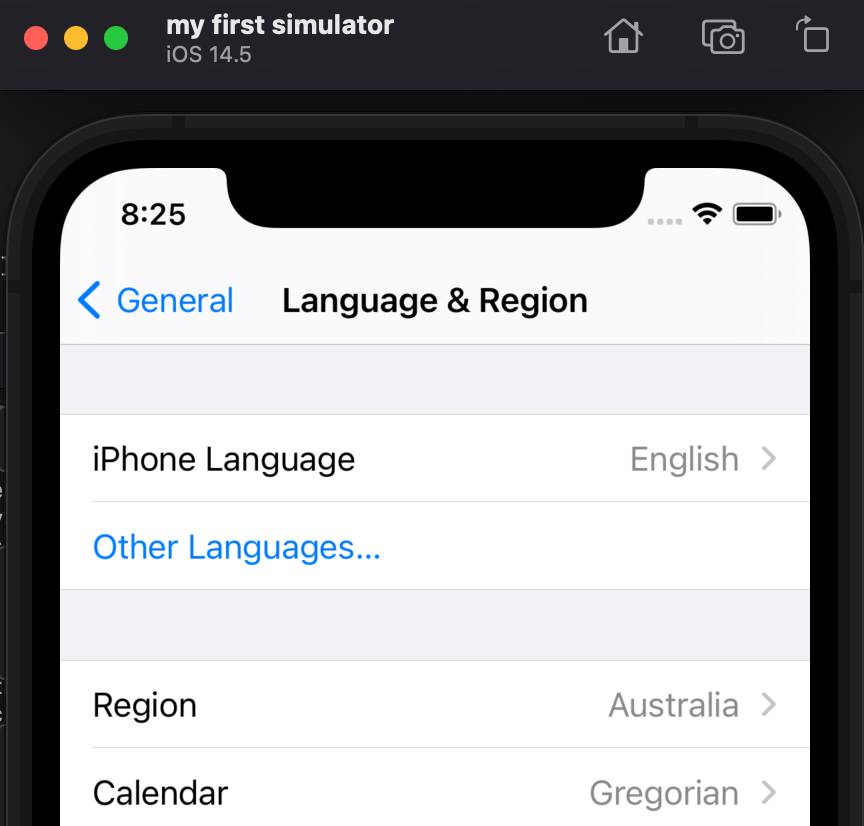Take a simulator screenshot

(723, 38)
